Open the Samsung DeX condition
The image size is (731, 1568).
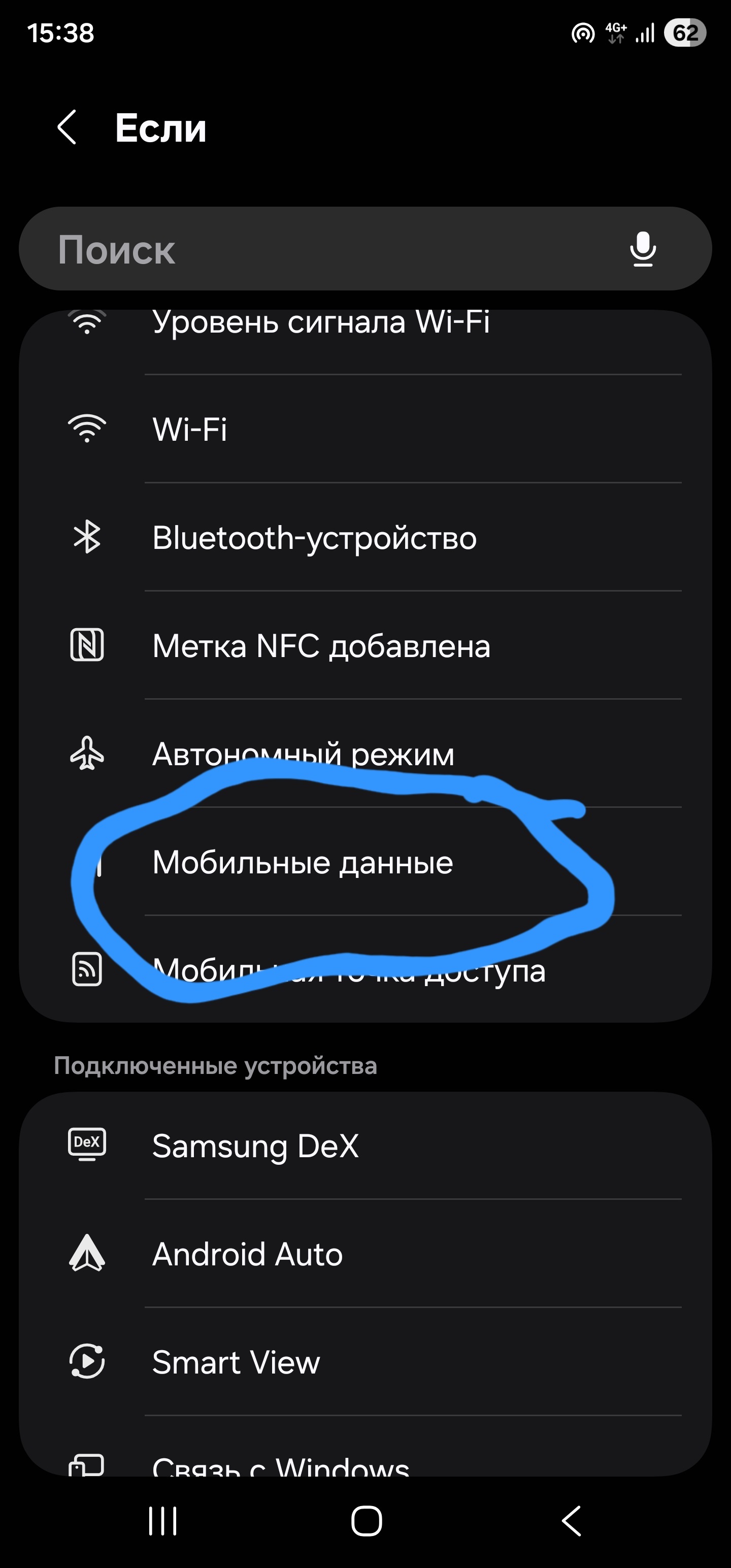[x=365, y=1146]
